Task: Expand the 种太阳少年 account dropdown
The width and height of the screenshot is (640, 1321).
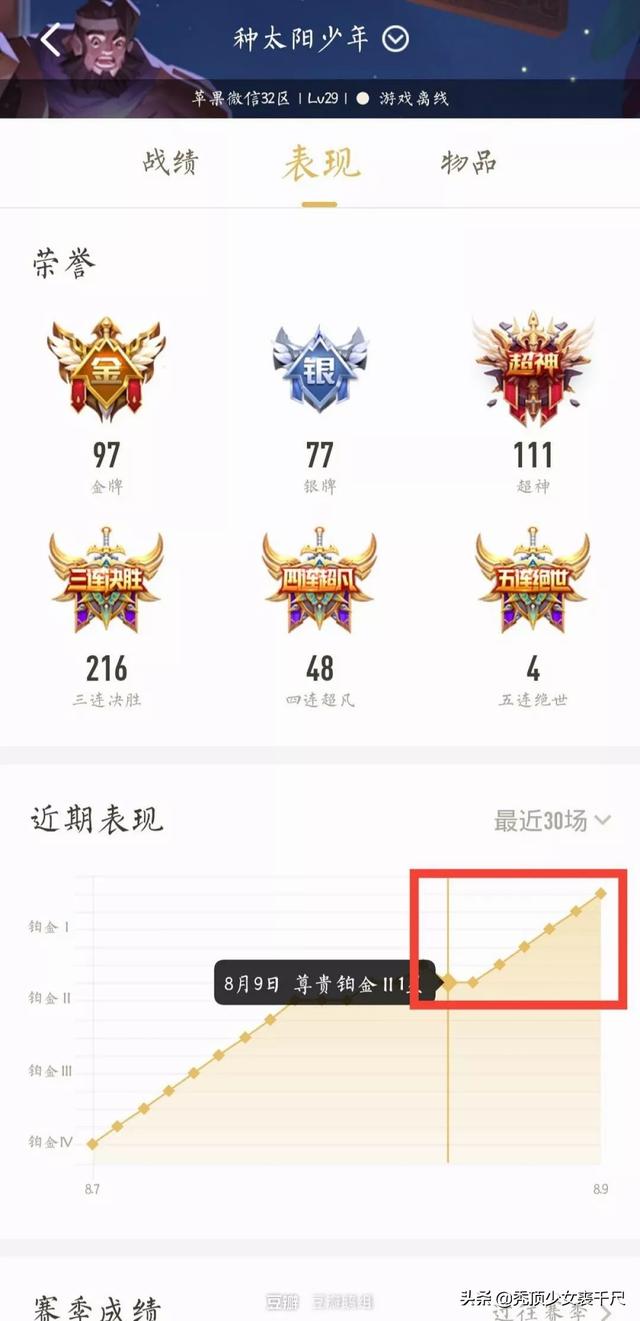Action: (396, 39)
